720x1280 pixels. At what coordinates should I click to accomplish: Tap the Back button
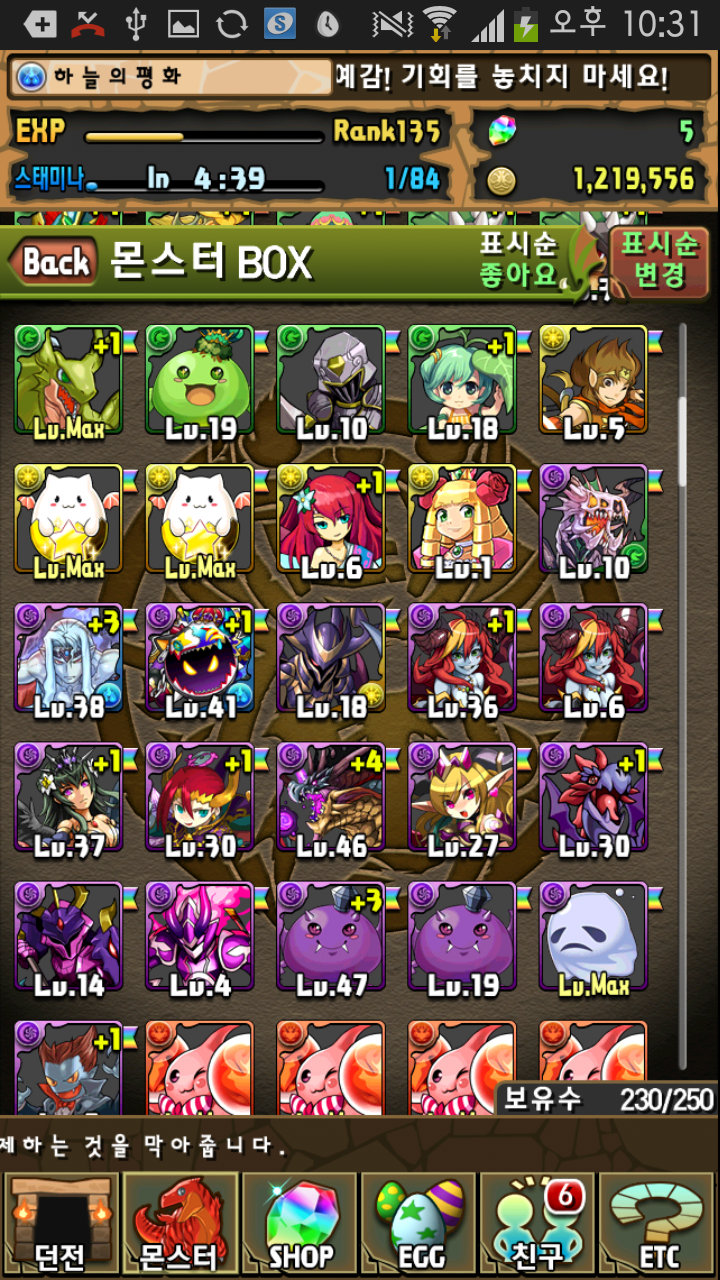point(55,262)
